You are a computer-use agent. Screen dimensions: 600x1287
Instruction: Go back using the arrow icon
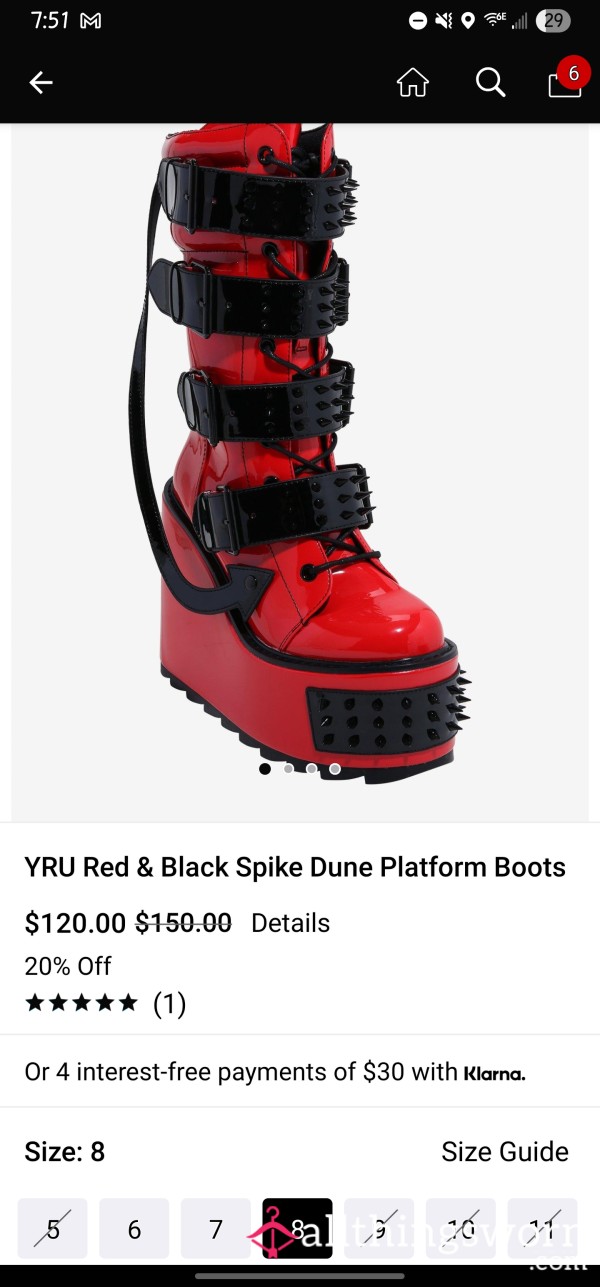pyautogui.click(x=41, y=83)
